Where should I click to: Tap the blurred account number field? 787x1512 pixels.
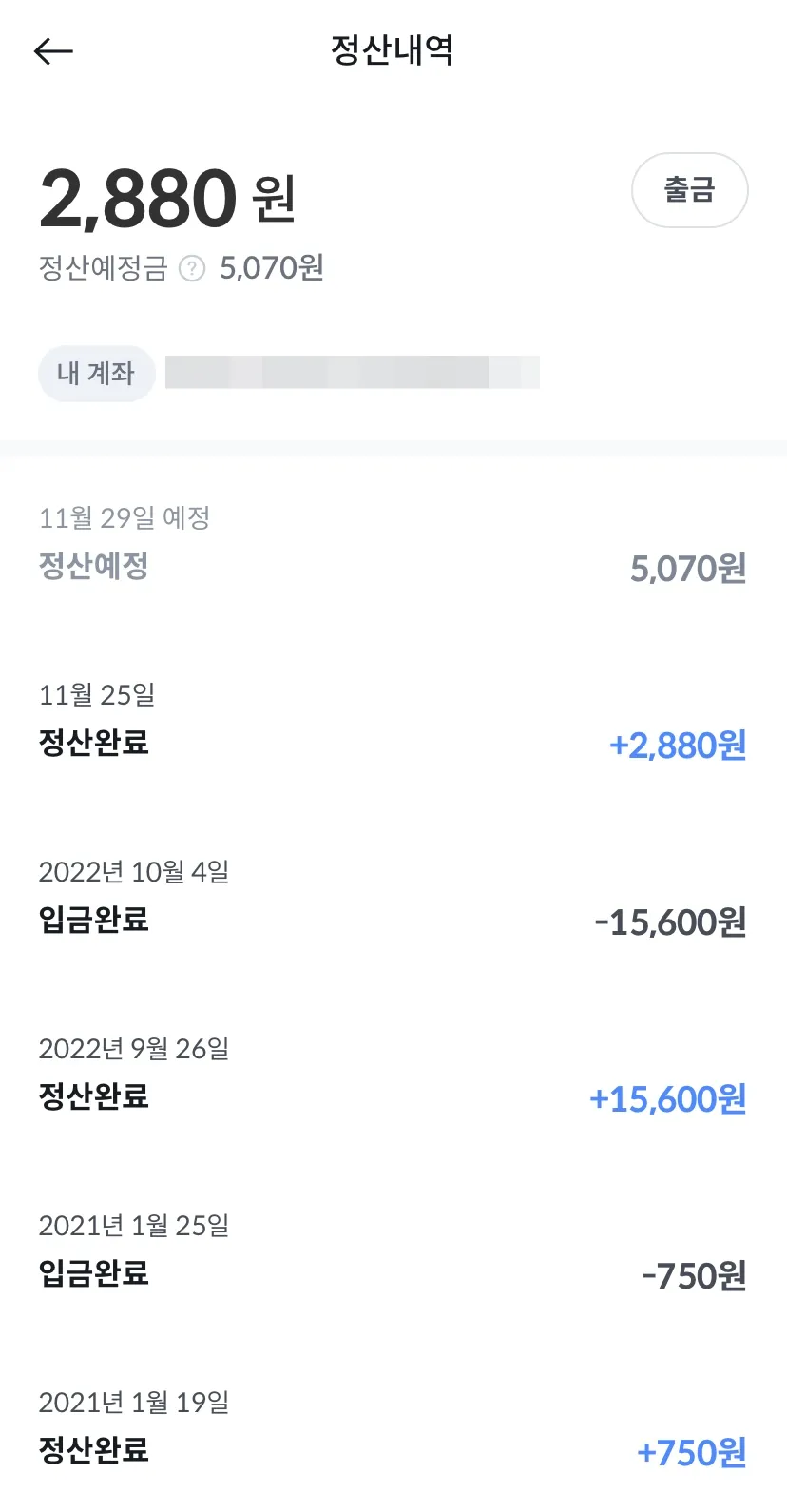tap(352, 372)
